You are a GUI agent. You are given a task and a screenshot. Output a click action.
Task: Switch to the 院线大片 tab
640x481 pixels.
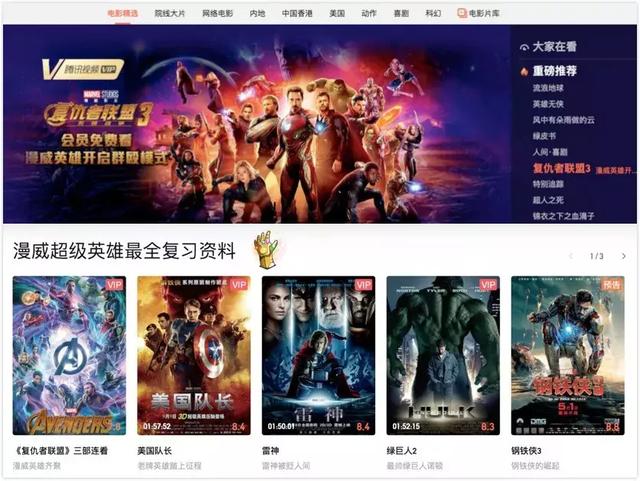click(x=170, y=14)
